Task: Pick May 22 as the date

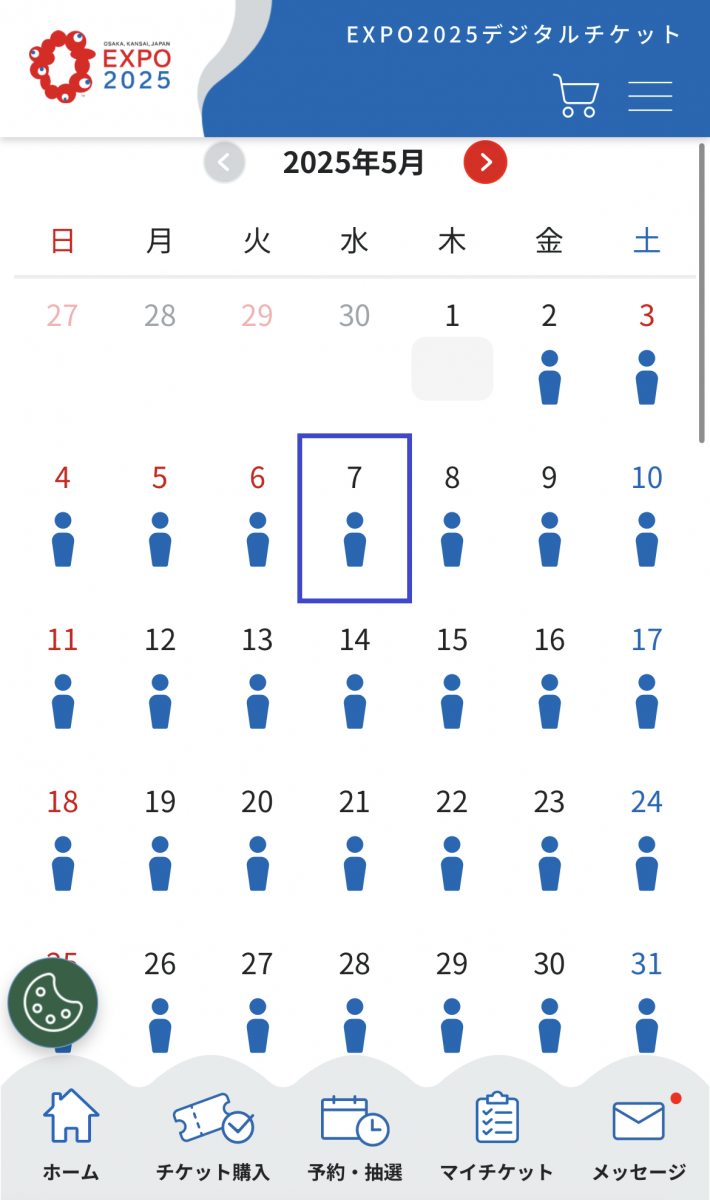Action: [x=452, y=842]
